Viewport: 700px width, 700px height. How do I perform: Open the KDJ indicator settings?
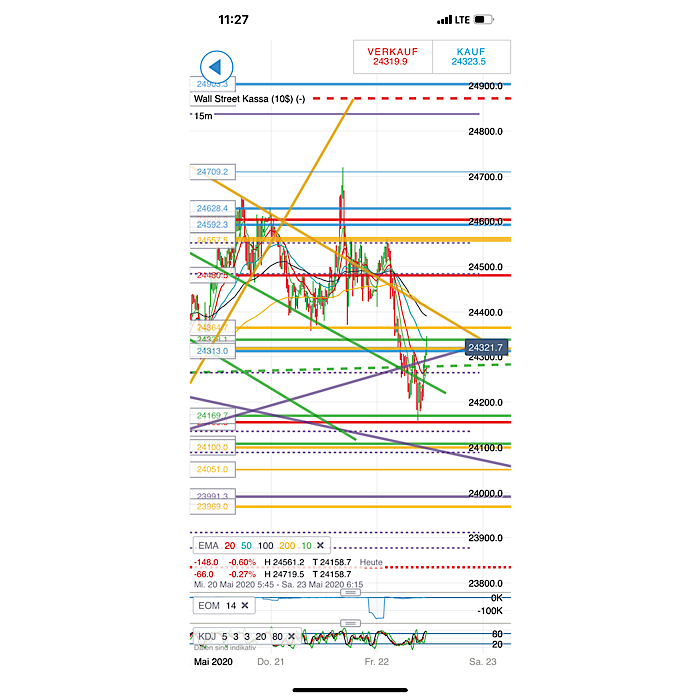(207, 636)
